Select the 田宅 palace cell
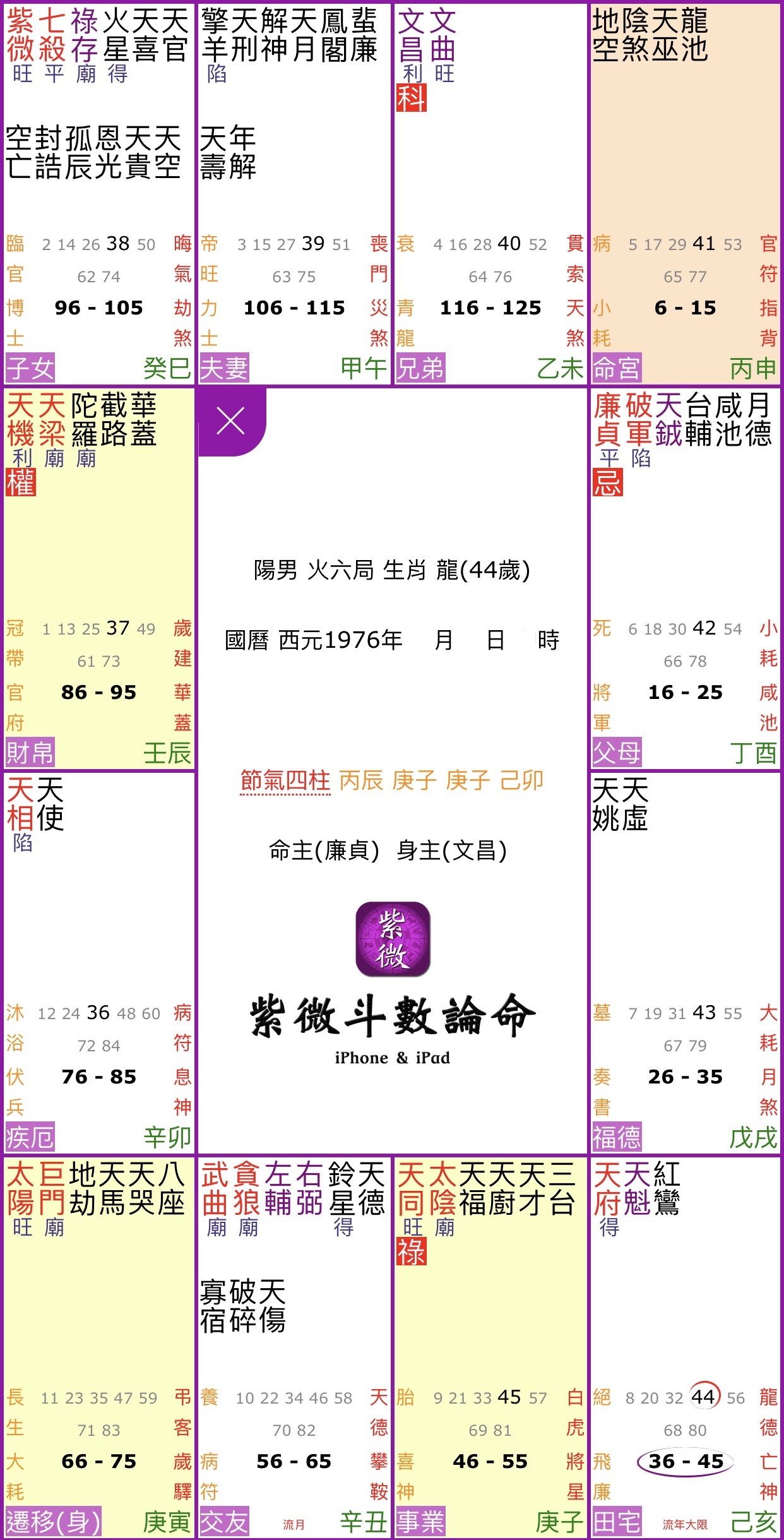Viewport: 784px width, 1540px height. (686, 1347)
